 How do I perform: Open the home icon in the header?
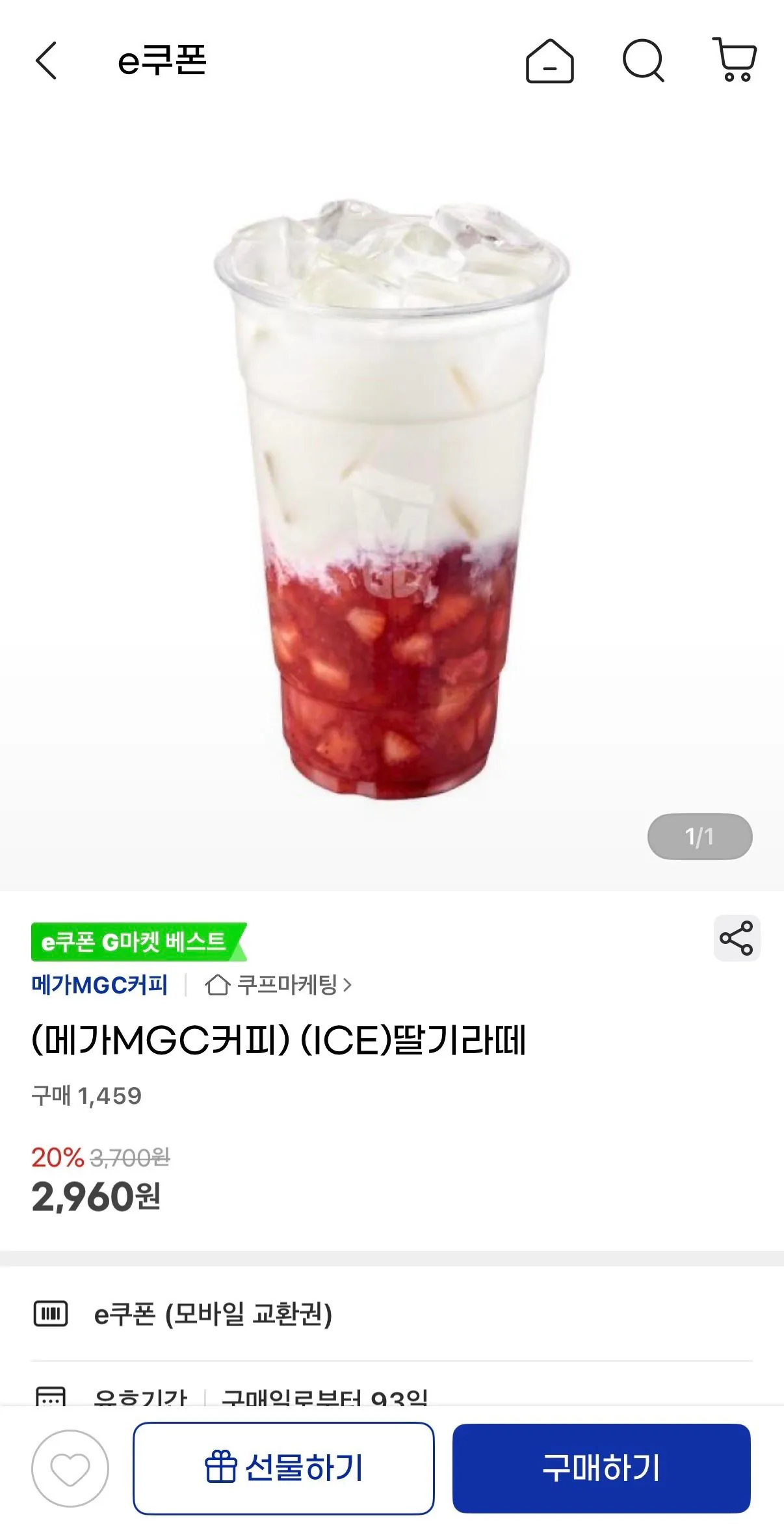549,61
